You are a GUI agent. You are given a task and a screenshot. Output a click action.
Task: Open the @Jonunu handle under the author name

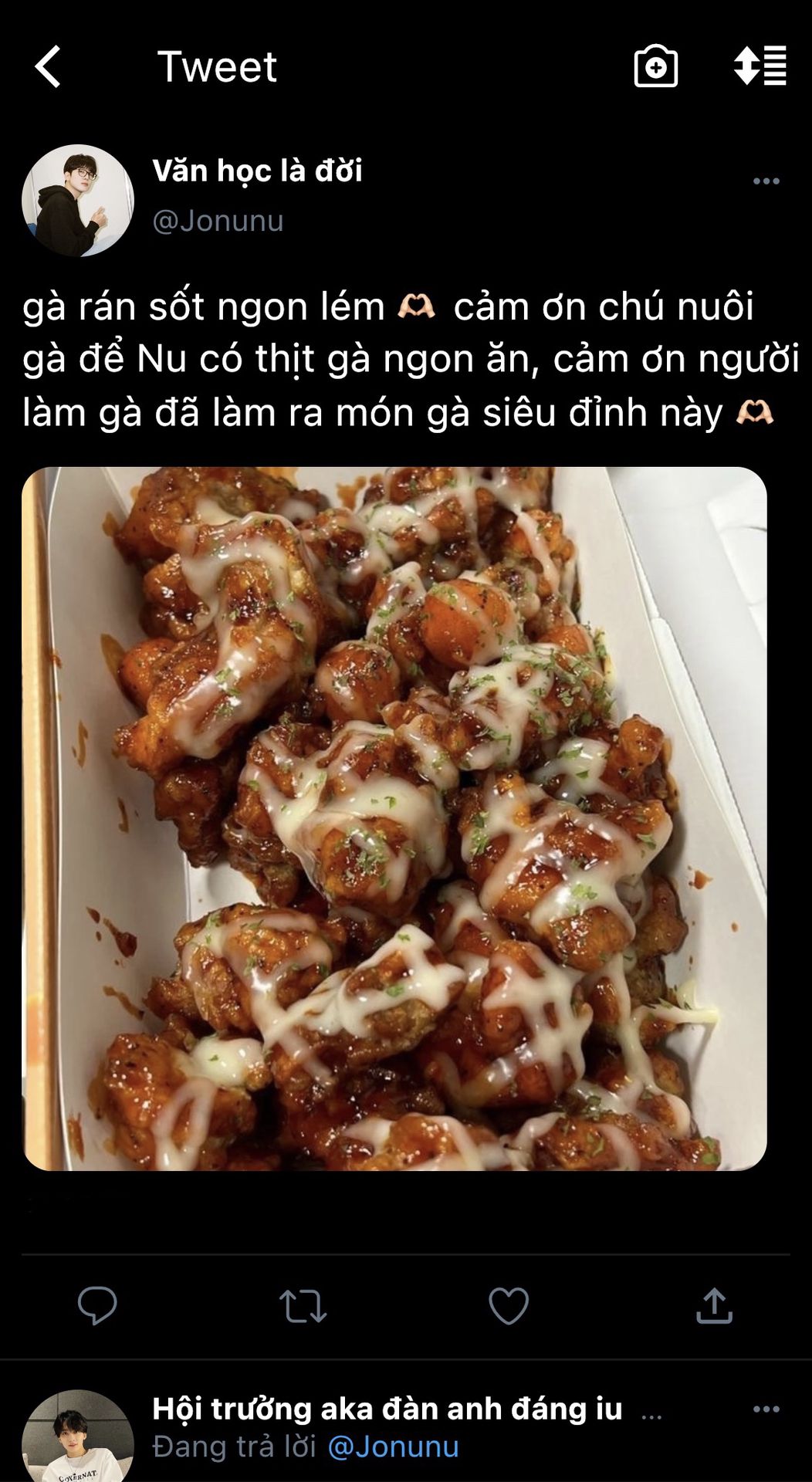point(218,221)
